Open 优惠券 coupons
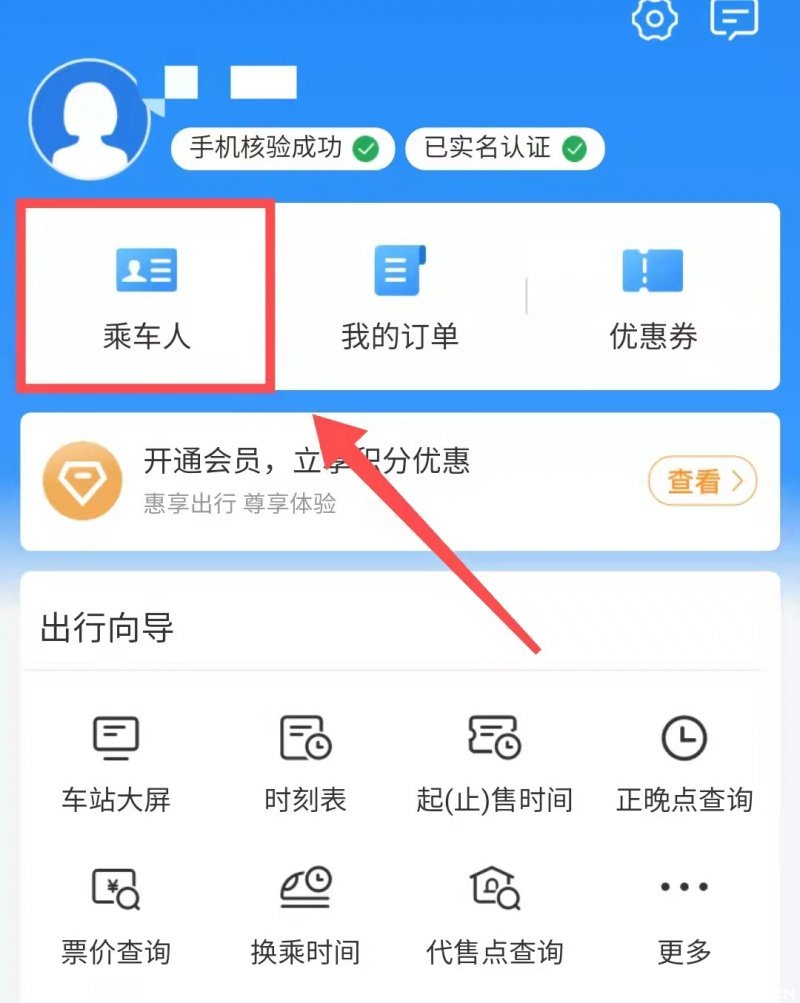This screenshot has width=800, height=1003. point(652,295)
